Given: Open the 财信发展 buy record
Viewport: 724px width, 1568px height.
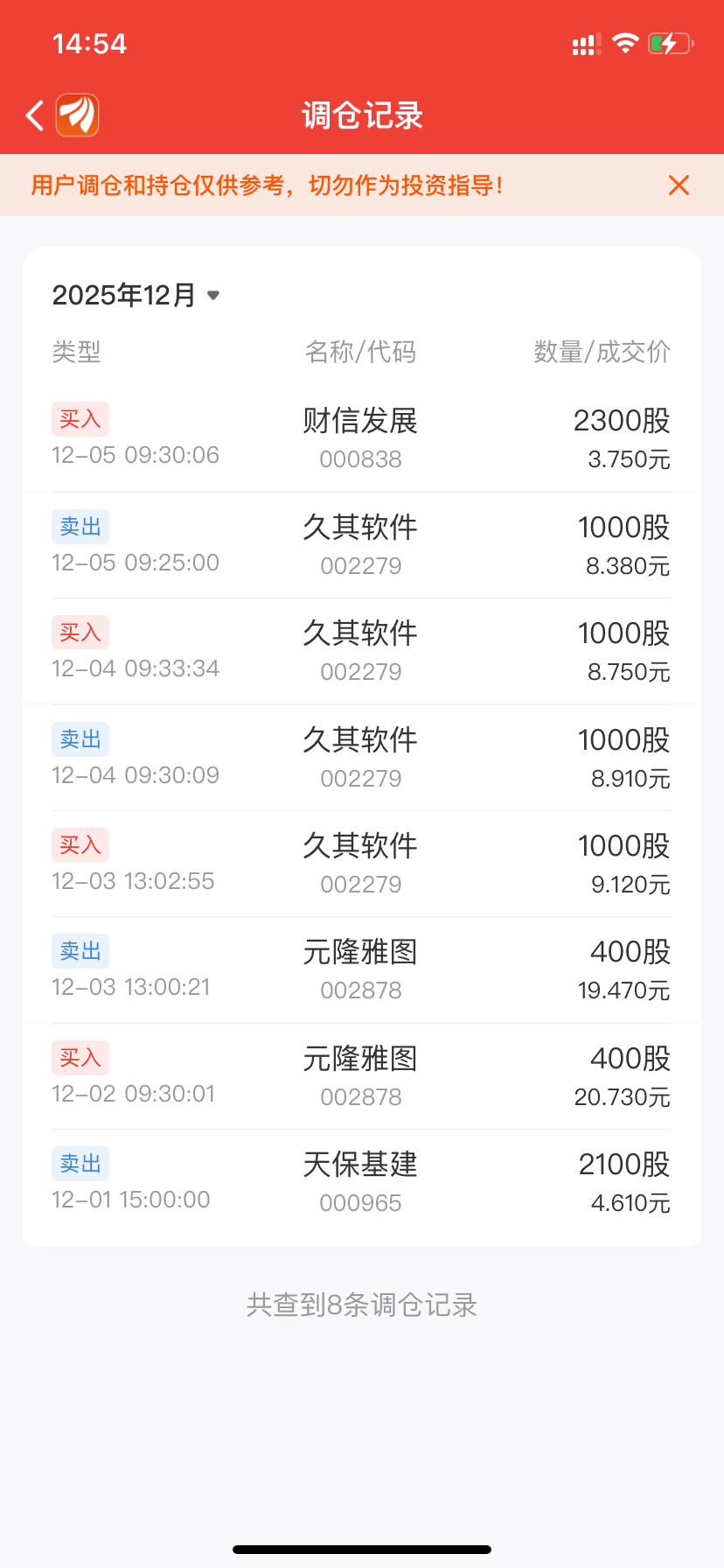Looking at the screenshot, I should click(x=362, y=438).
